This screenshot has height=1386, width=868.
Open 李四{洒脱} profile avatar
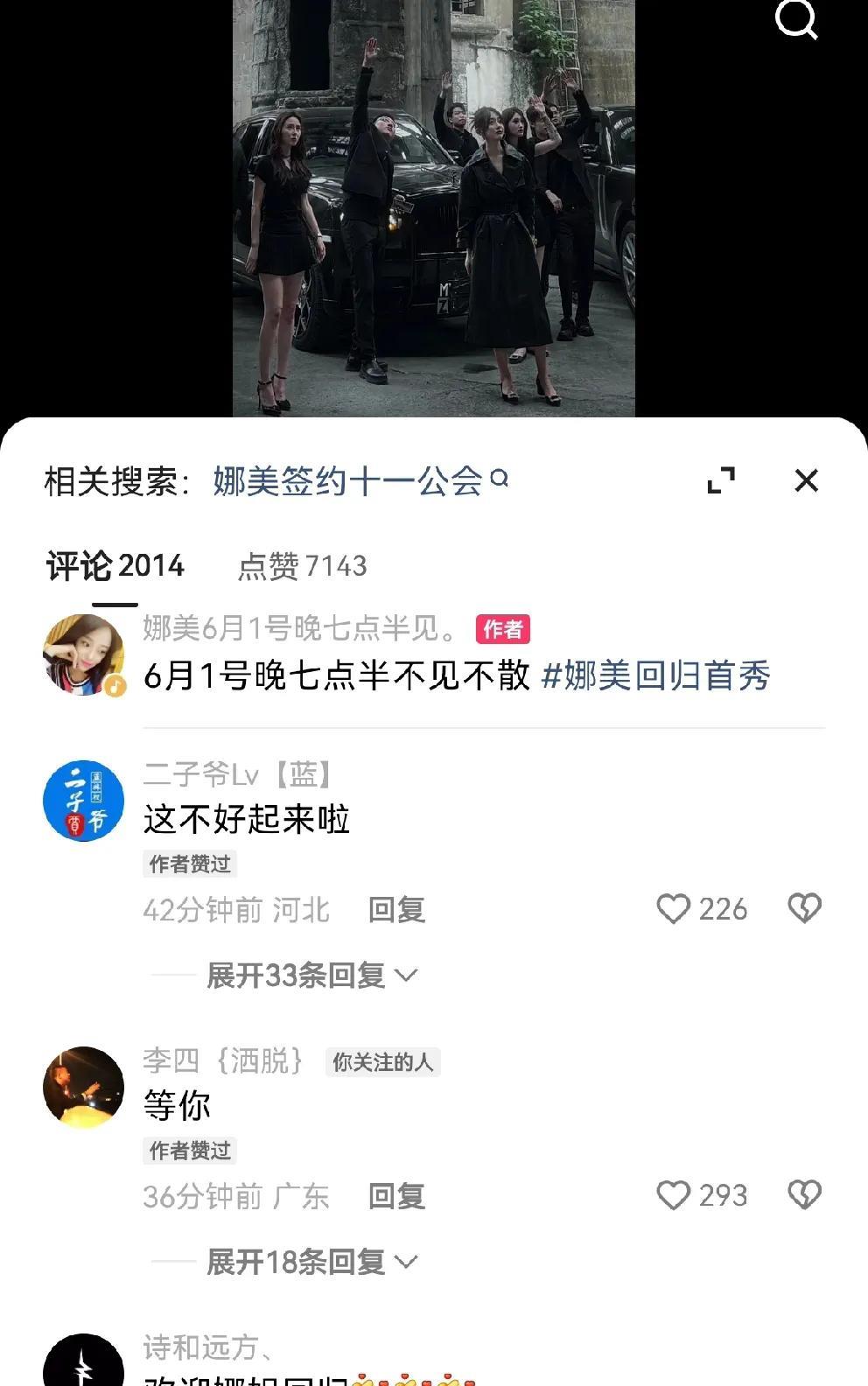click(84, 1087)
